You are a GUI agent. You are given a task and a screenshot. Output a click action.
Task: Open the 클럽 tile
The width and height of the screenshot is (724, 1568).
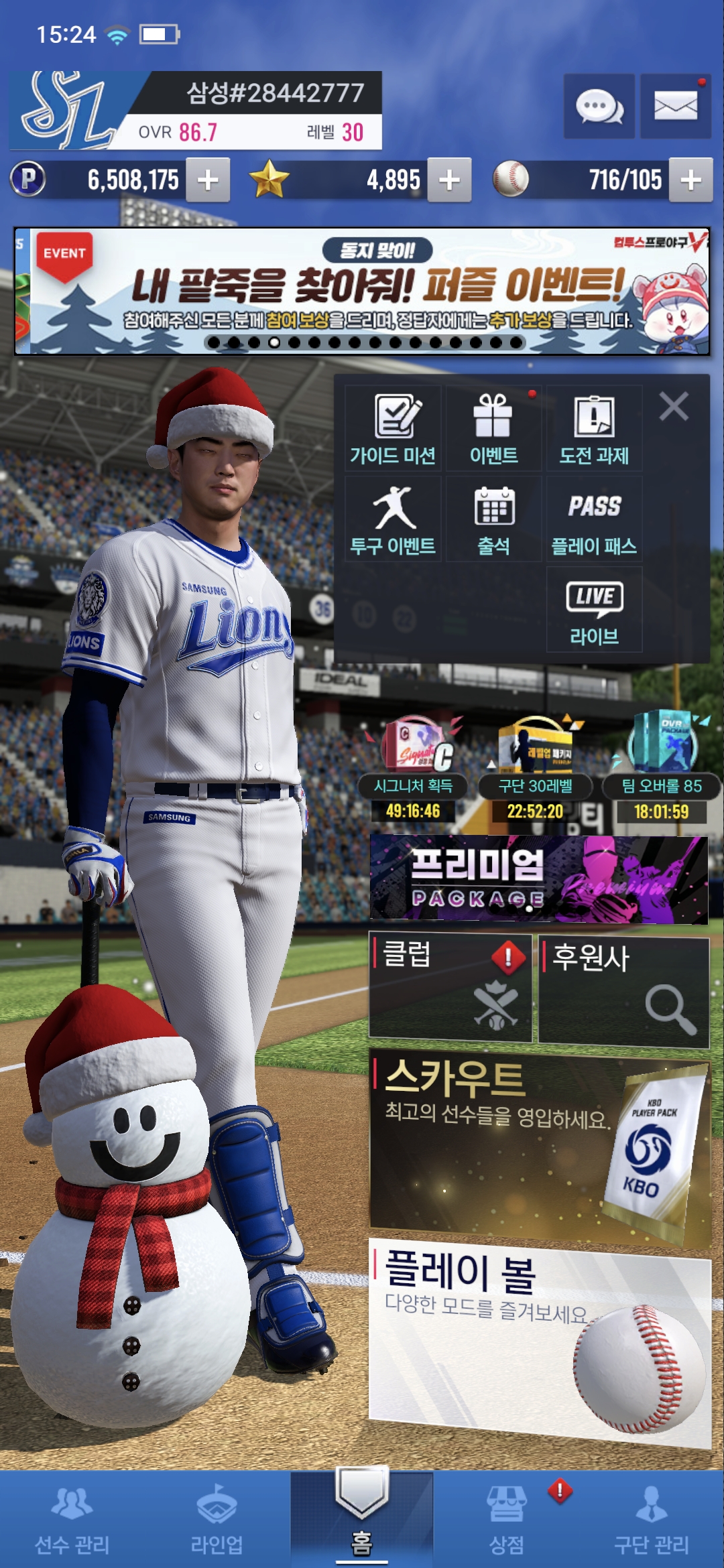(450, 988)
